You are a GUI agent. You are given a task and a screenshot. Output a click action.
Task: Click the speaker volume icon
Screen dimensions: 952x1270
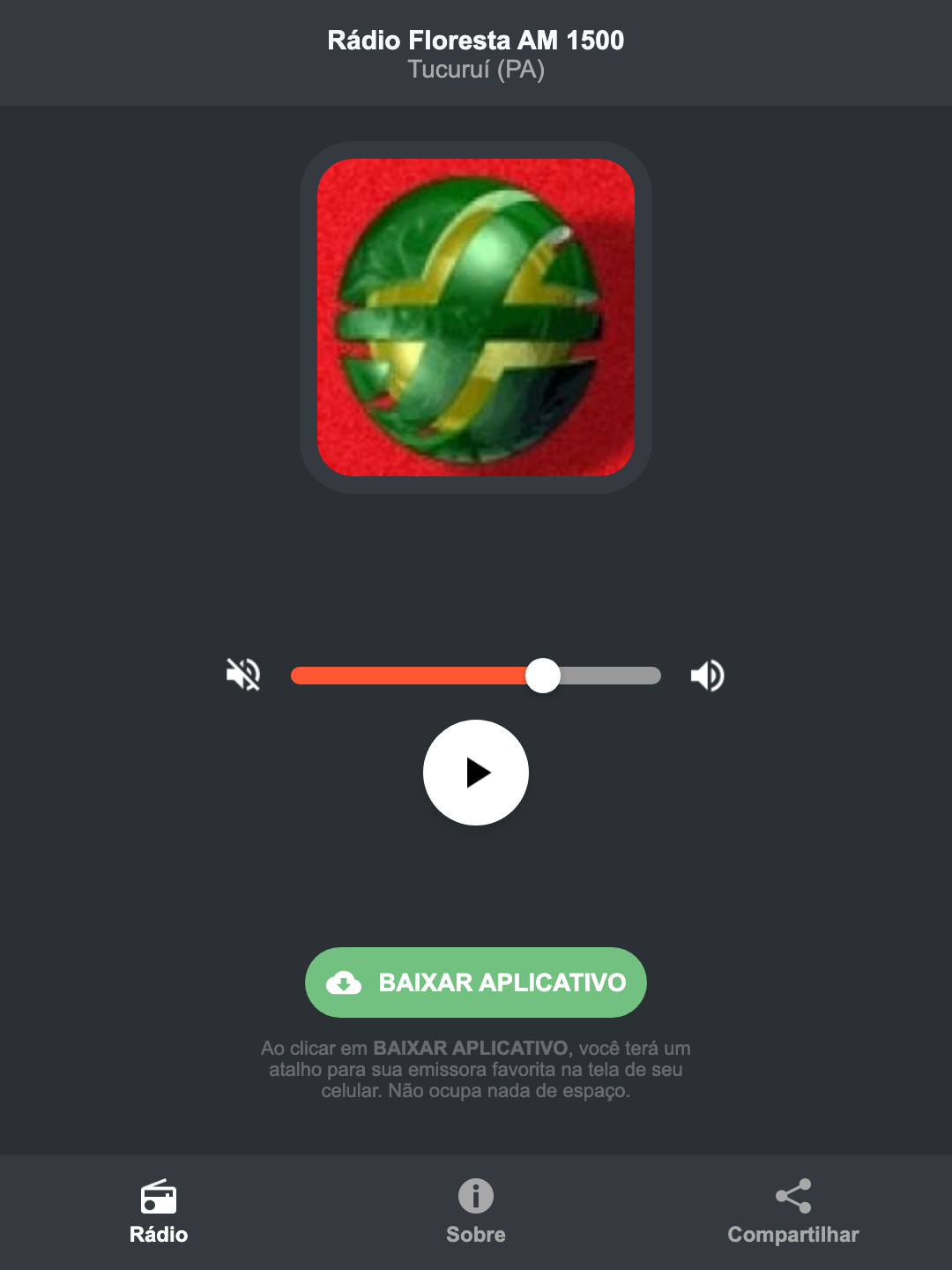707,675
